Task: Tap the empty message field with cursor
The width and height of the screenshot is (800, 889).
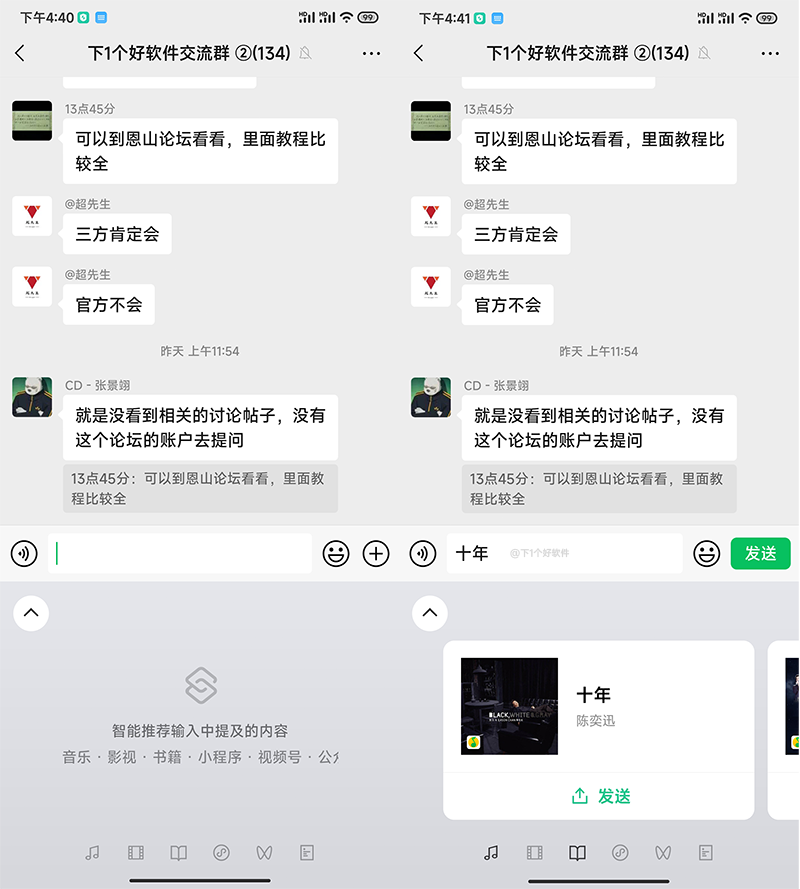Action: [180, 553]
